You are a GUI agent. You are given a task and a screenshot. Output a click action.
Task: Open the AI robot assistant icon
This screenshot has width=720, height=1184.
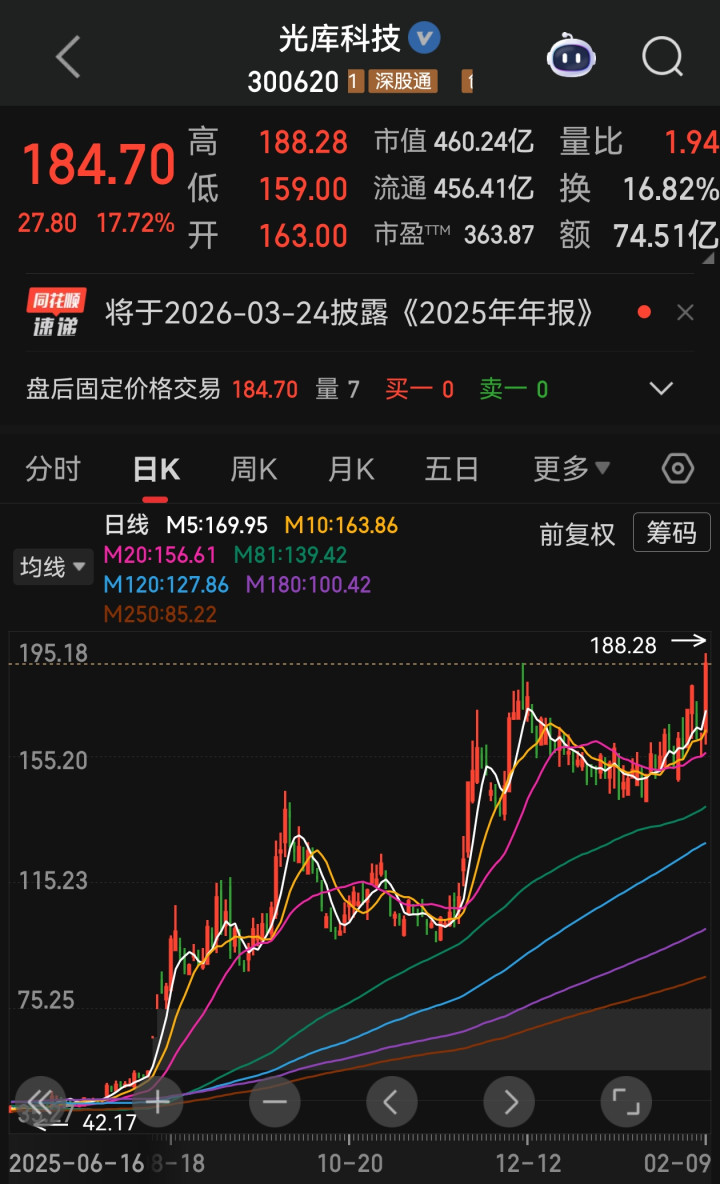tap(570, 57)
